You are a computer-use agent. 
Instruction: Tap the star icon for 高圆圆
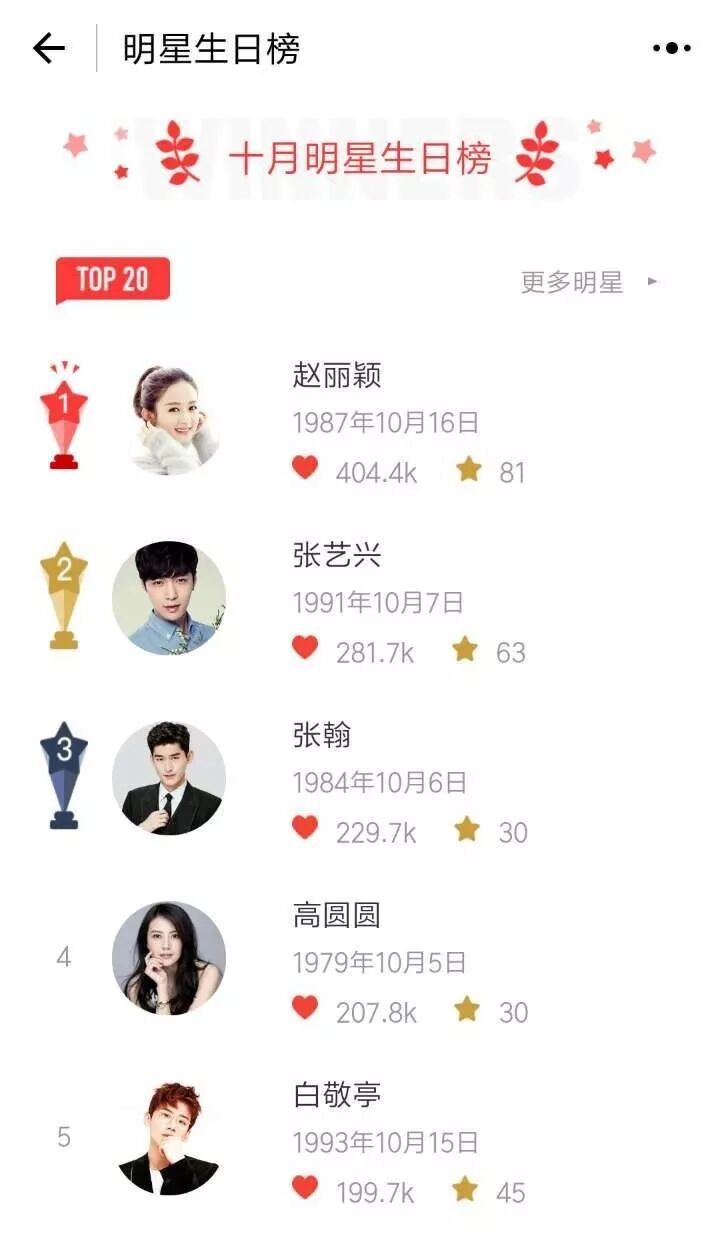[x=467, y=1009]
